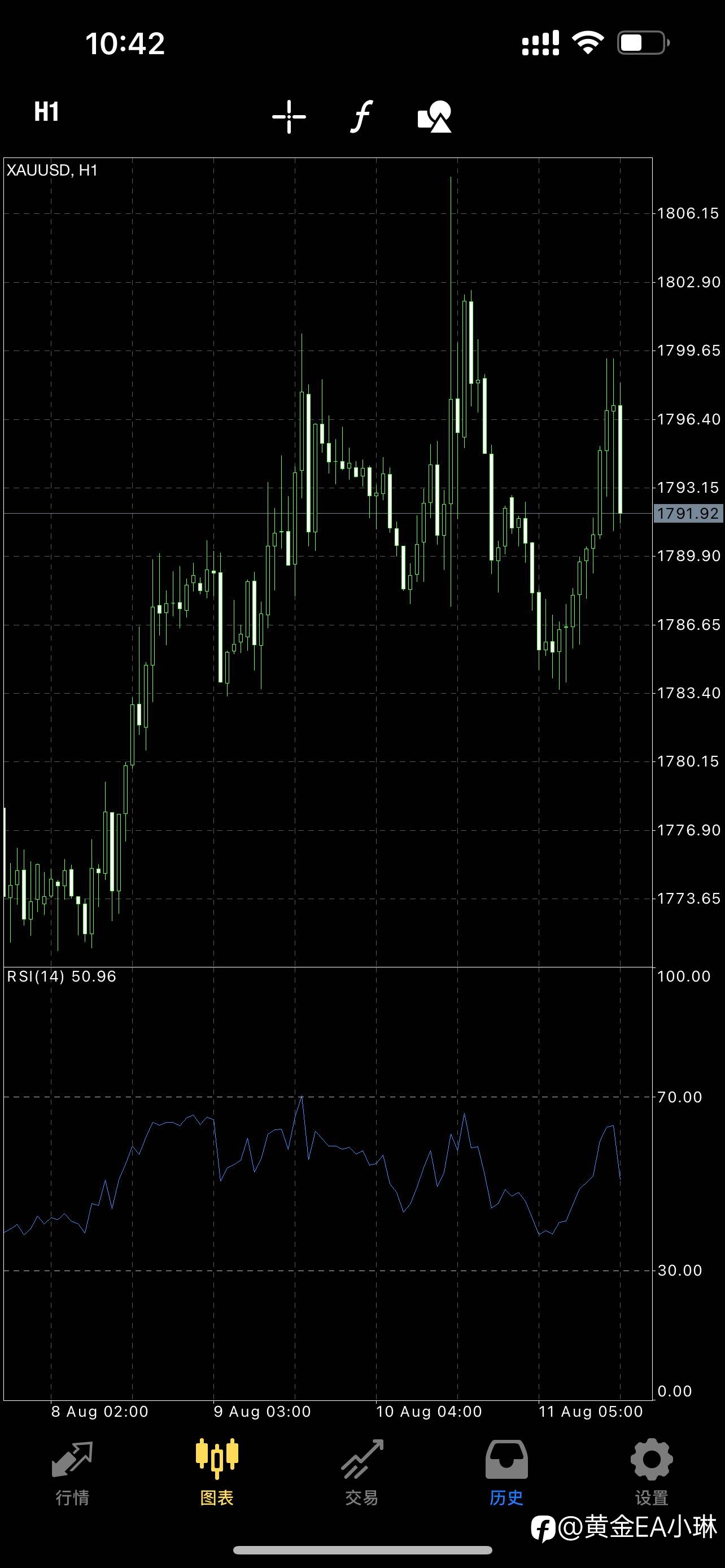Open the indicators function menu
The width and height of the screenshot is (725, 1568).
pyautogui.click(x=361, y=116)
